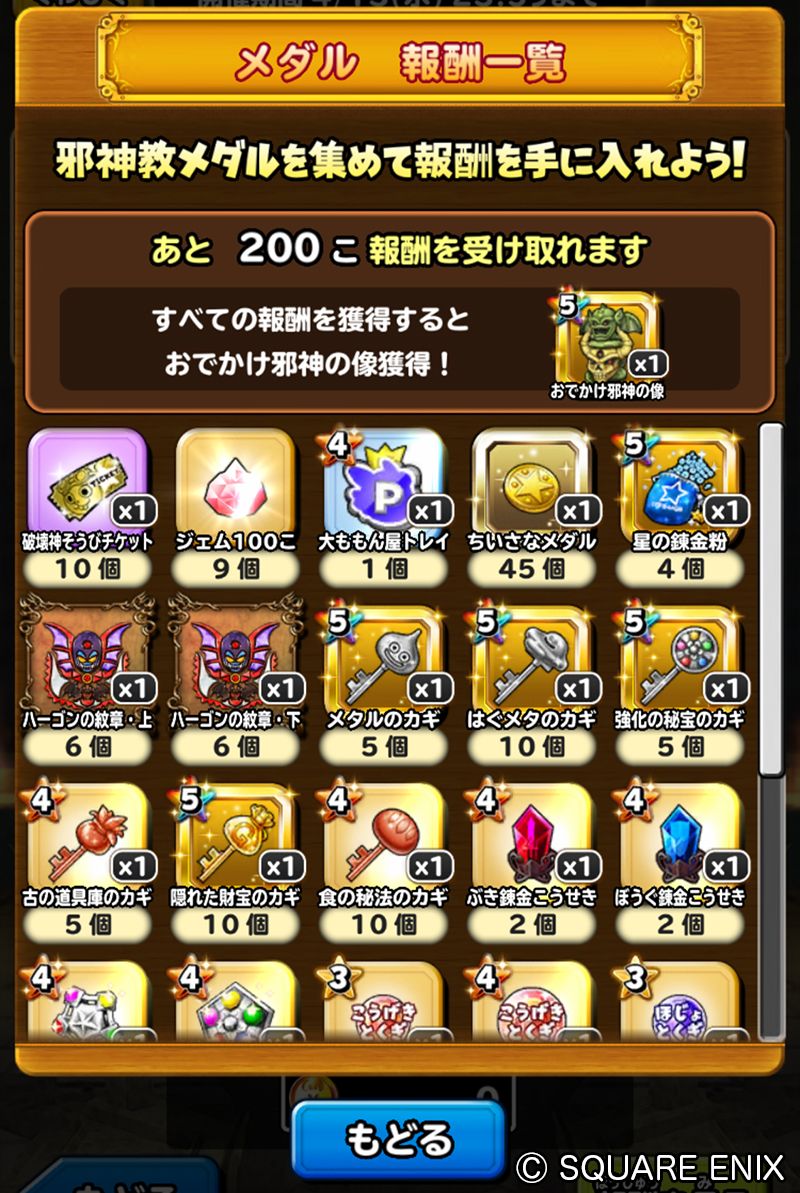
Task: Tap the もどる button to go back
Action: click(398, 1140)
